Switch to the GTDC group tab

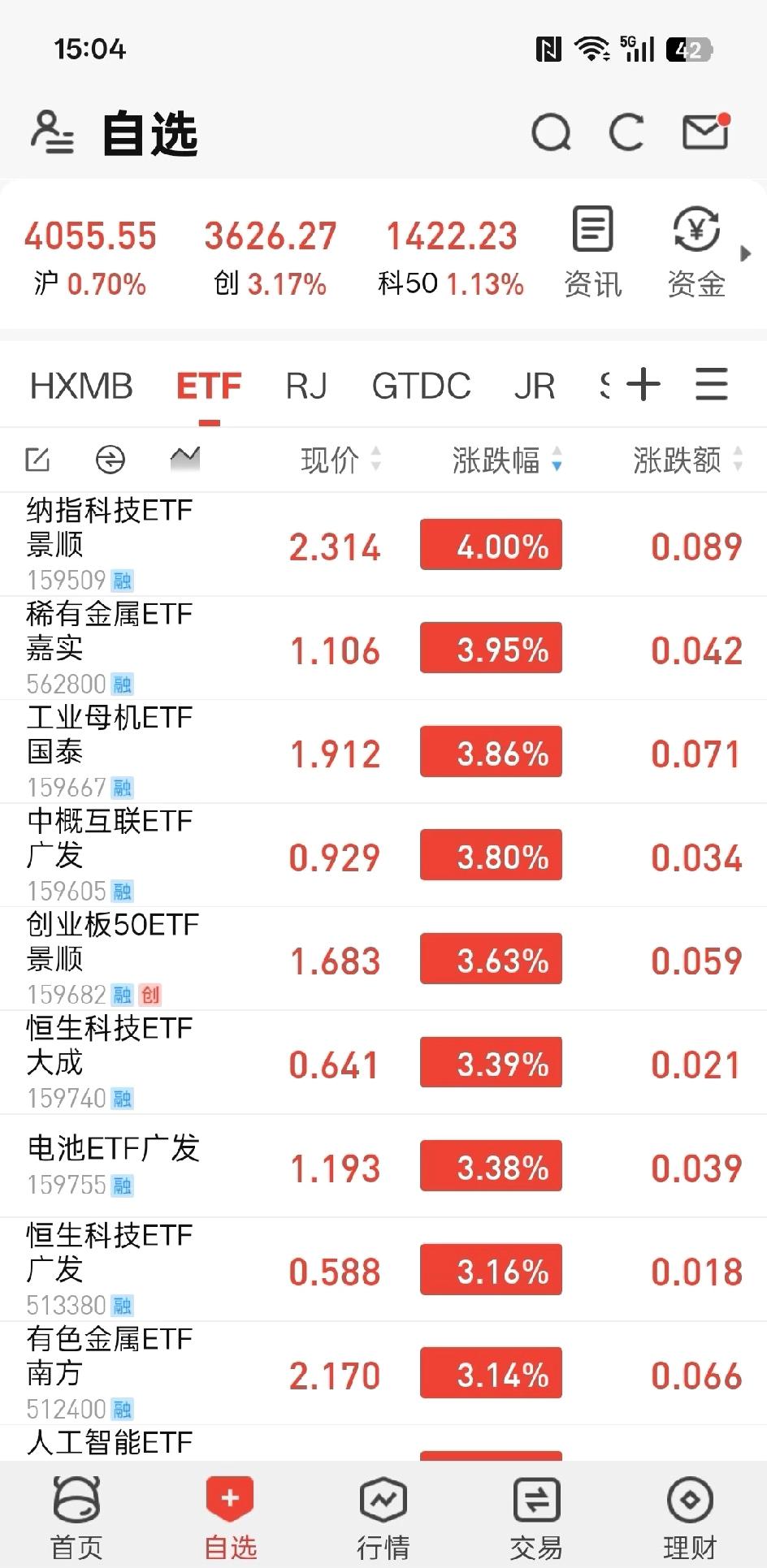(421, 387)
